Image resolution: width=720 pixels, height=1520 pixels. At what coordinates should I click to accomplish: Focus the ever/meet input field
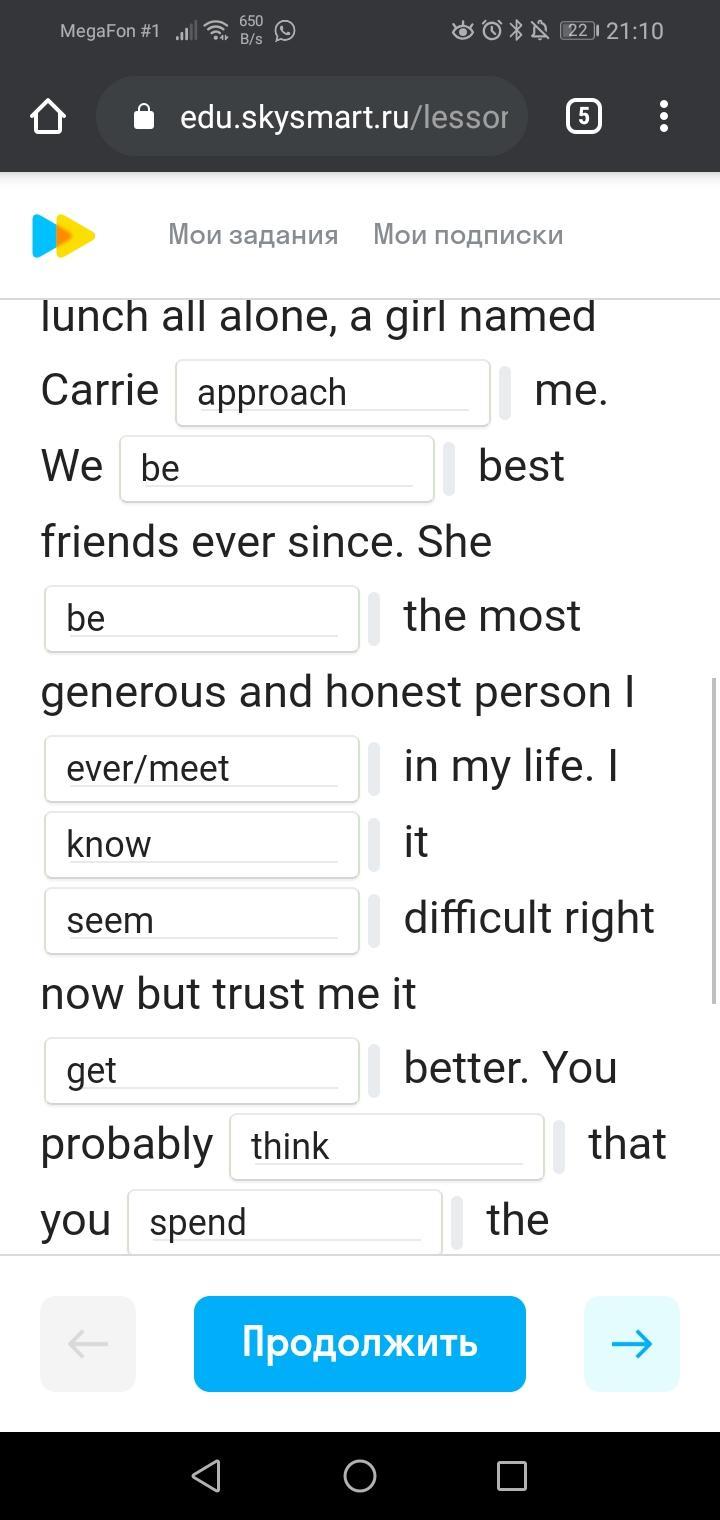point(202,769)
